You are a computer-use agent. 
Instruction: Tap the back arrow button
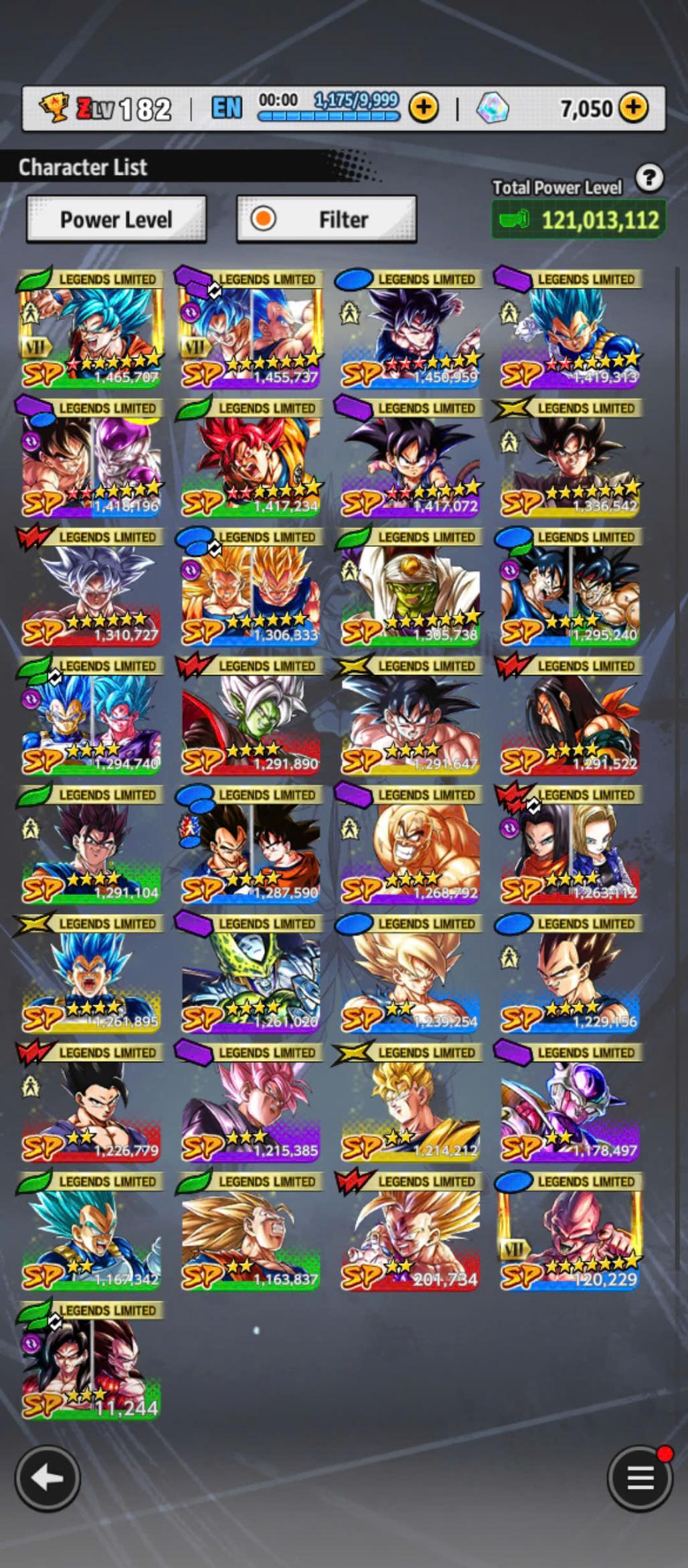click(x=47, y=1477)
